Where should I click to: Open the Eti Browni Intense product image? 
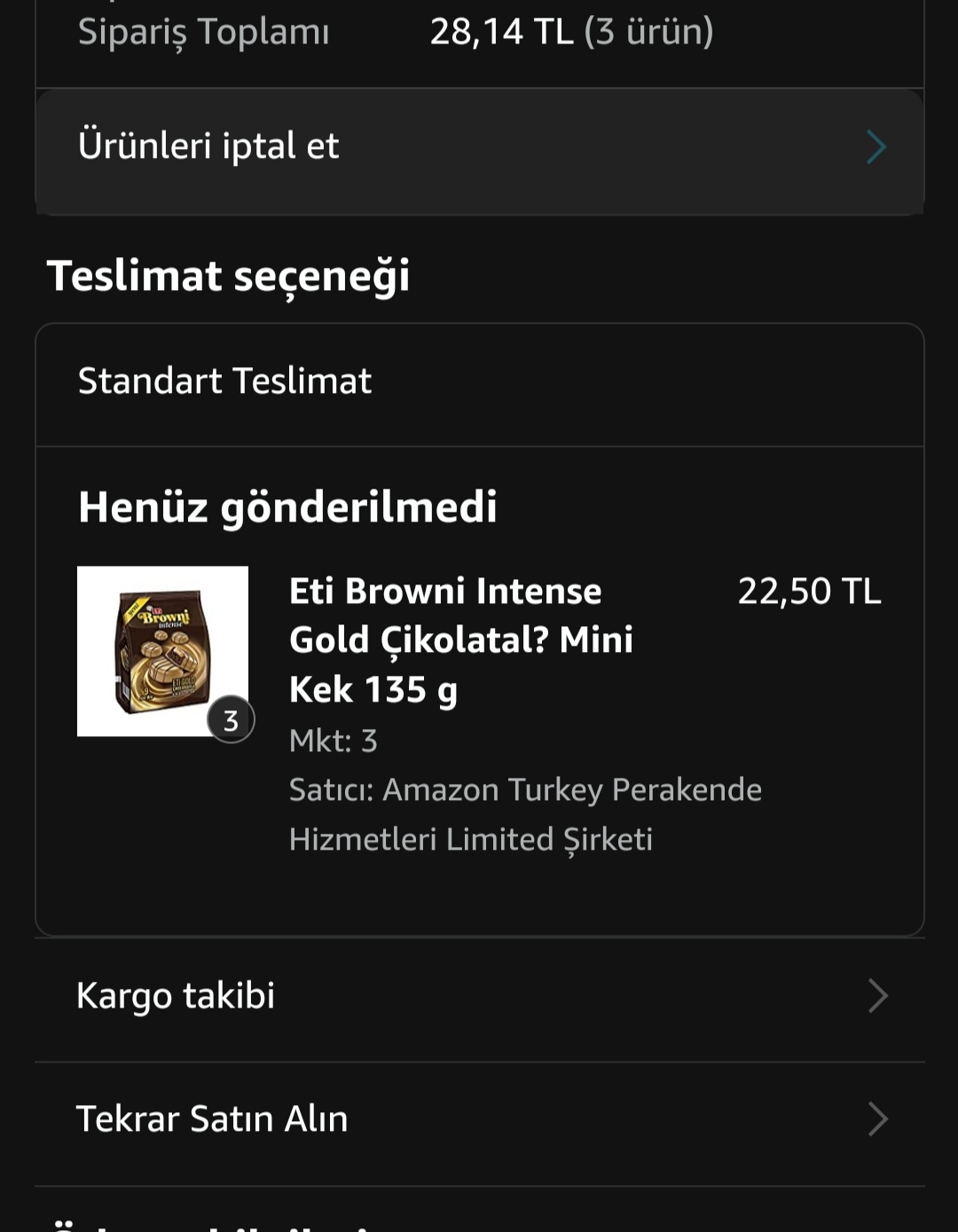[x=163, y=651]
